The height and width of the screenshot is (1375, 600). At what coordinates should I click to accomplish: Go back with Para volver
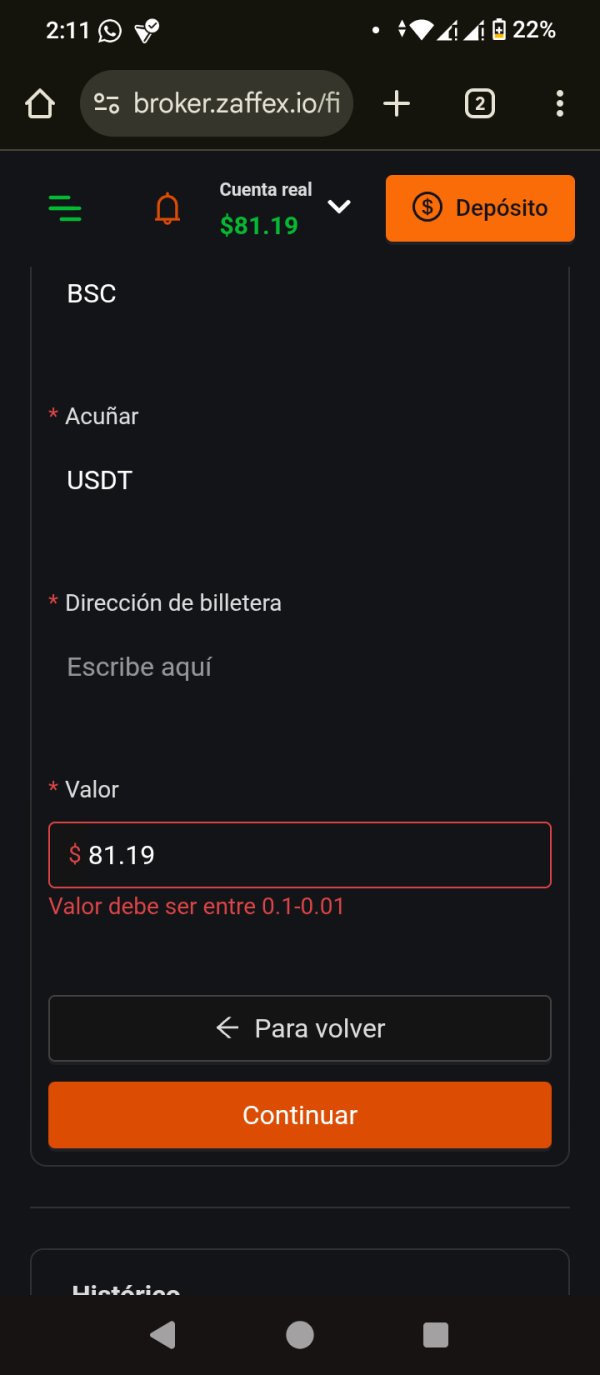pos(300,1028)
